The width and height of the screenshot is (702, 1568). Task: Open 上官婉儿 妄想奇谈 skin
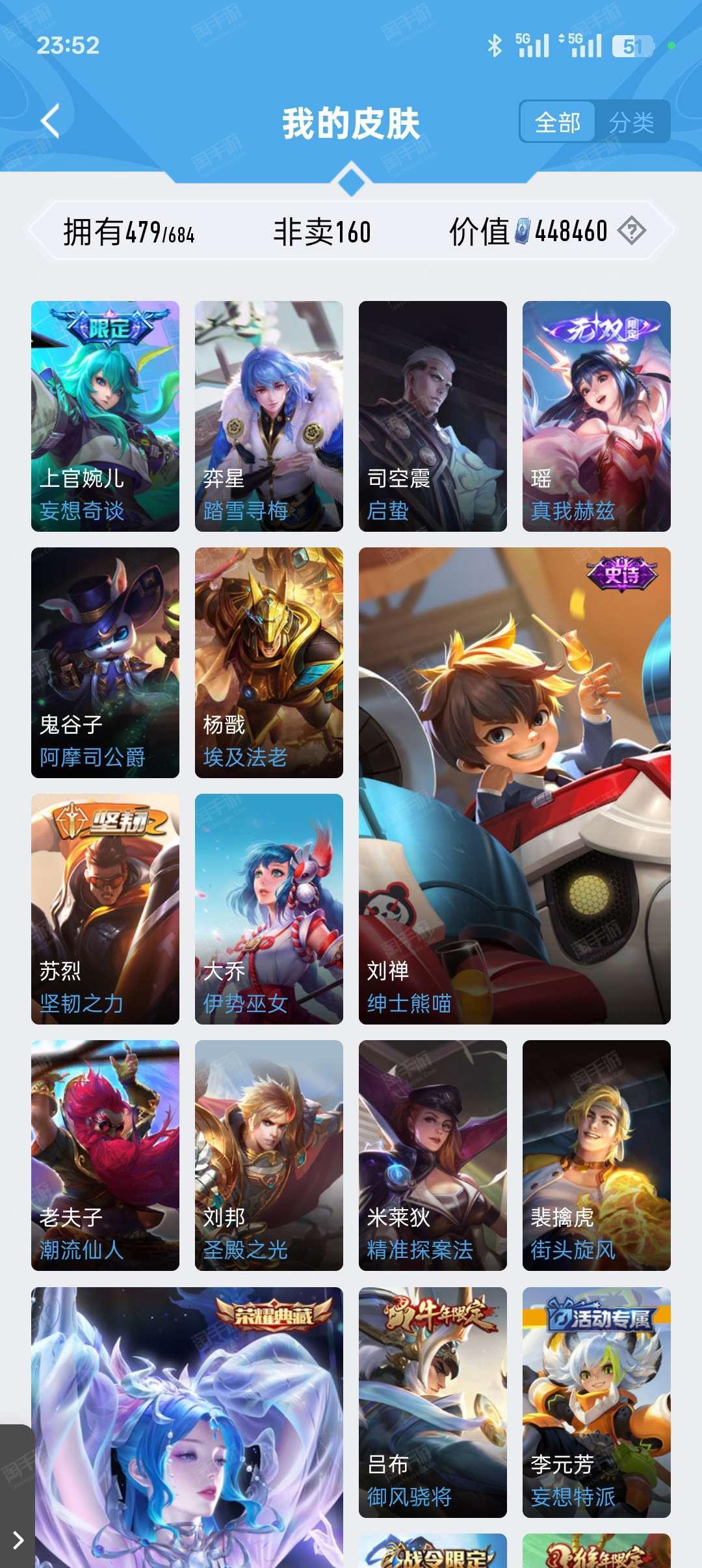pos(105,416)
